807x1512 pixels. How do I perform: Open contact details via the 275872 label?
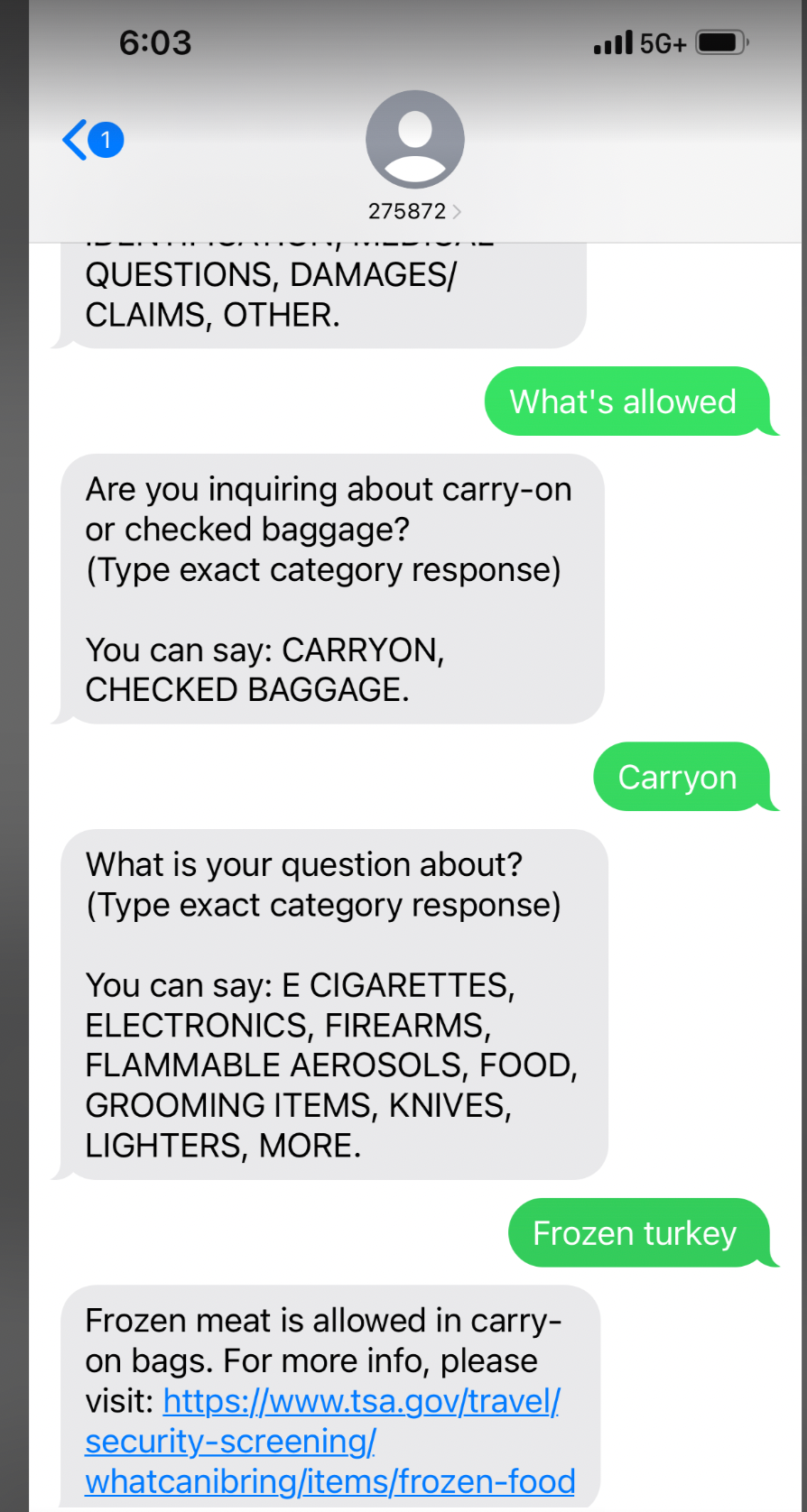(x=408, y=210)
